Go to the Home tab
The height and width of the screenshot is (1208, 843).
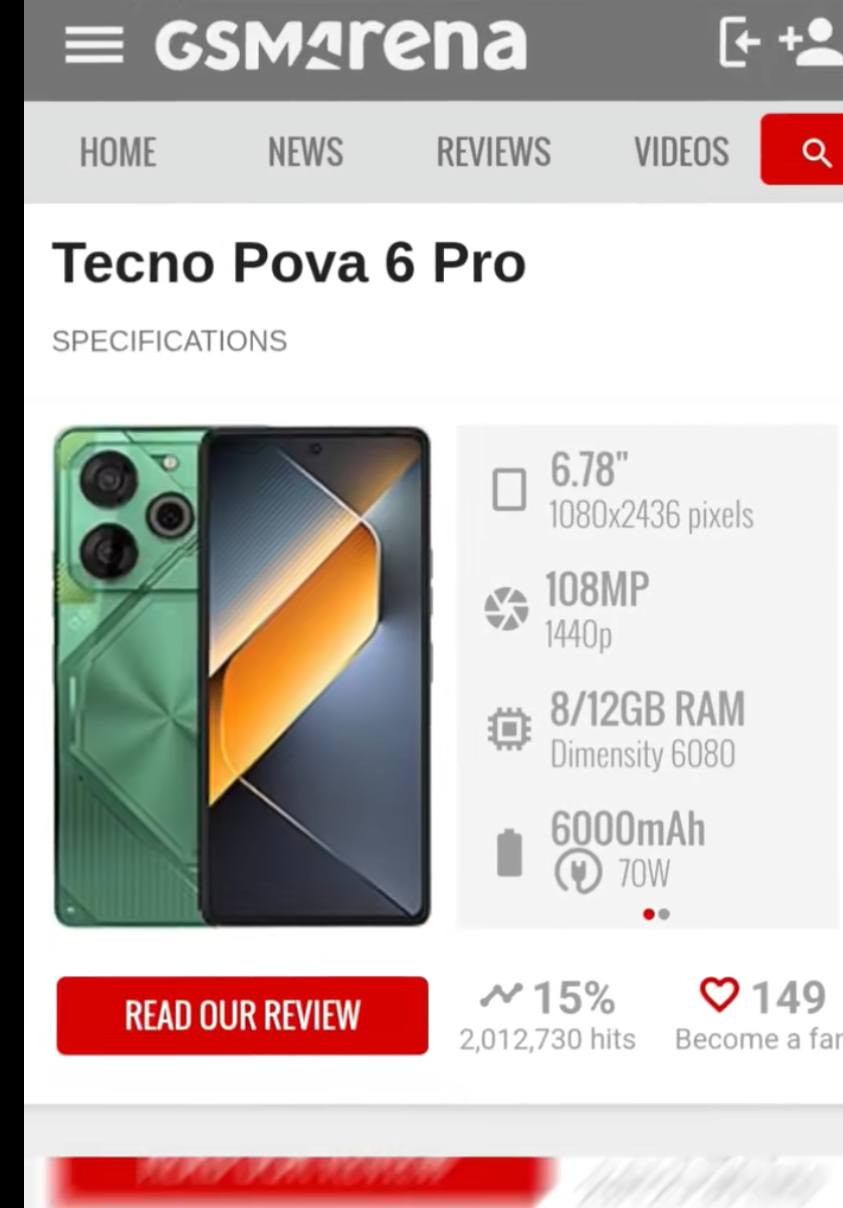pos(118,152)
